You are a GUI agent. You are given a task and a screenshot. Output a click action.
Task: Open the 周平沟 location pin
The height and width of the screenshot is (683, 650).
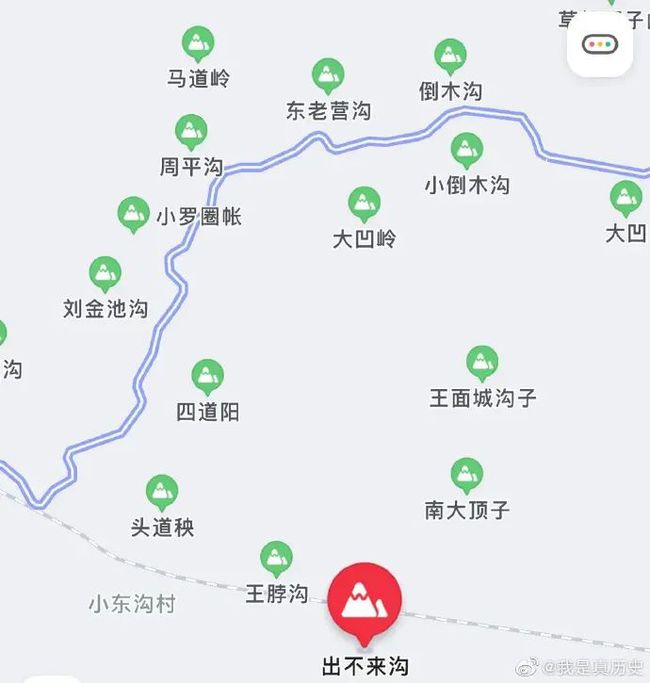pyautogui.click(x=190, y=132)
